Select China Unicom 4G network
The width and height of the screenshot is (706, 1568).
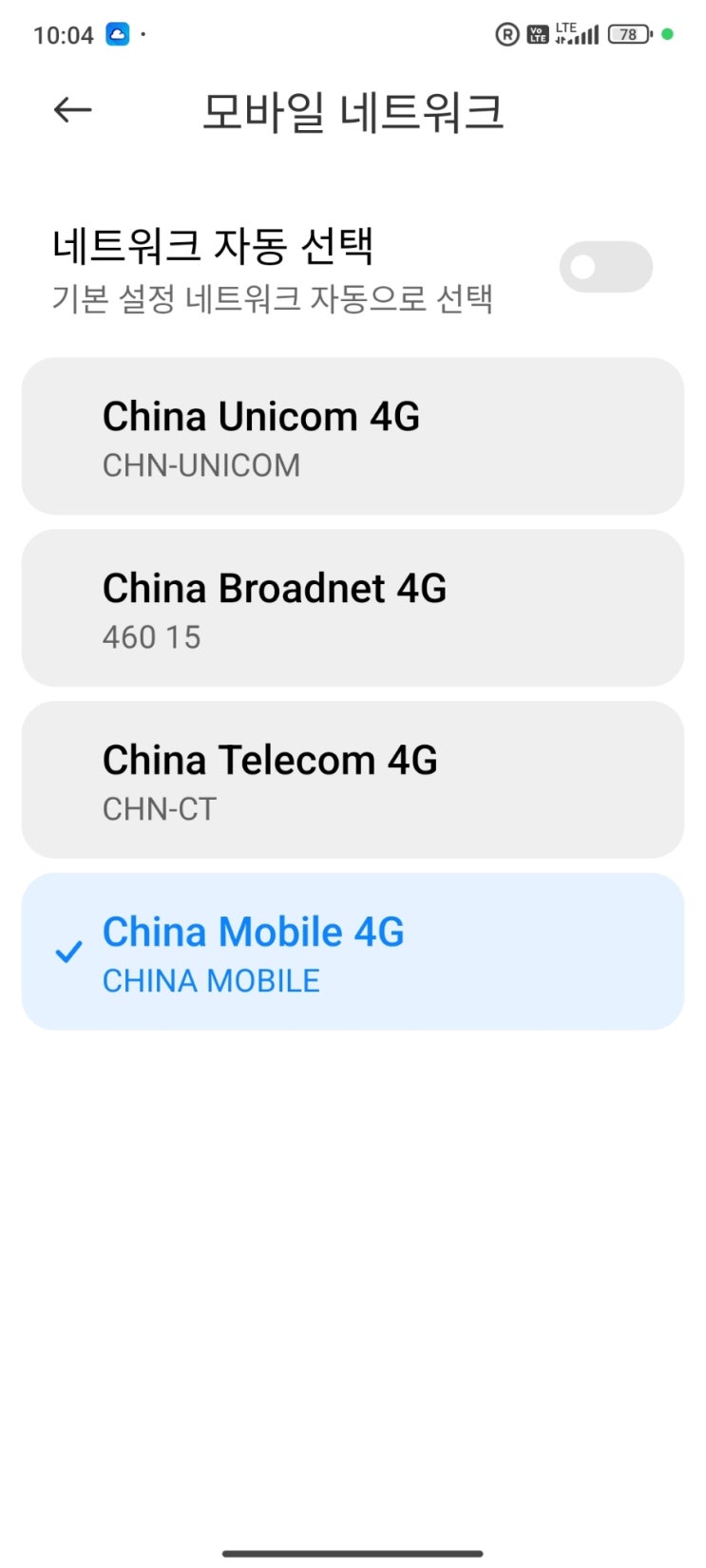[353, 436]
